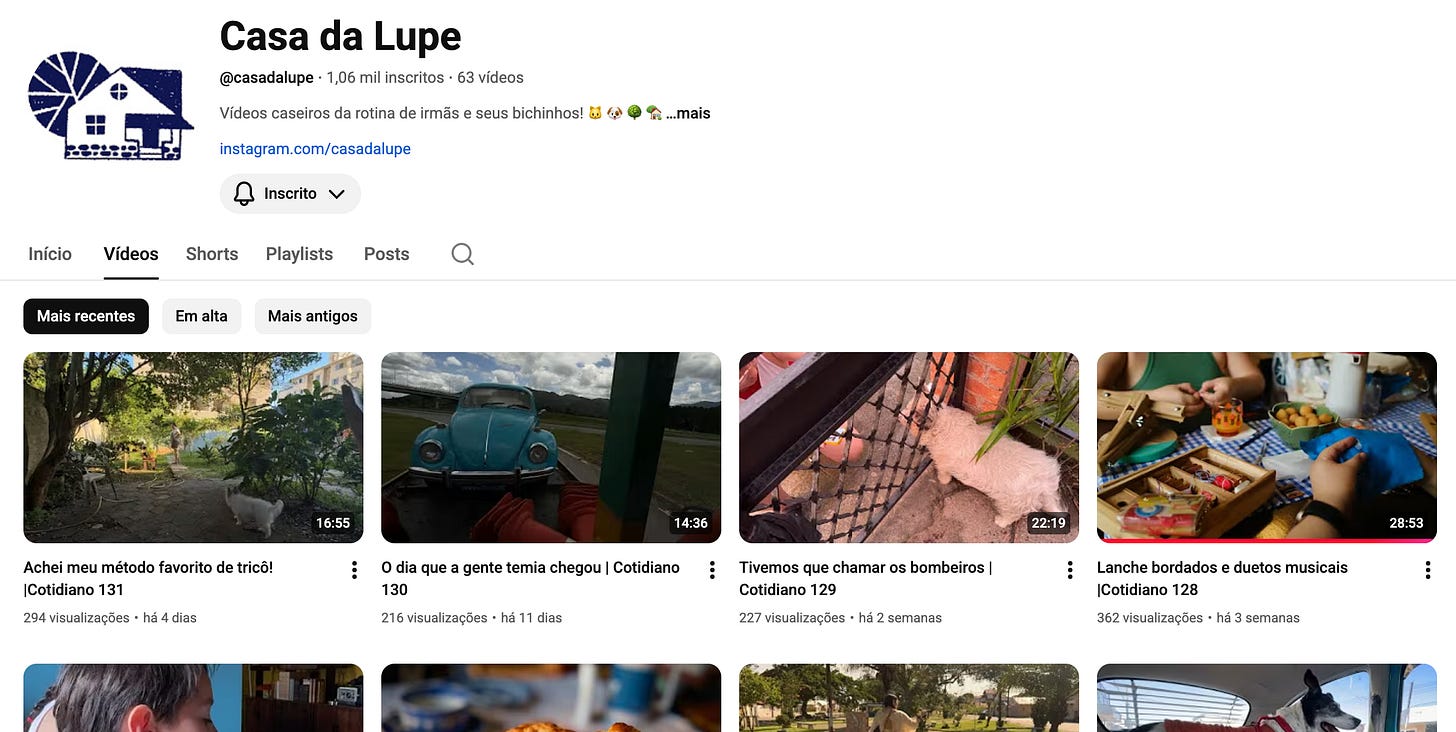Open the Cotidiano 129 bombeiros video
Screen dimensions: 1456x732
909,447
